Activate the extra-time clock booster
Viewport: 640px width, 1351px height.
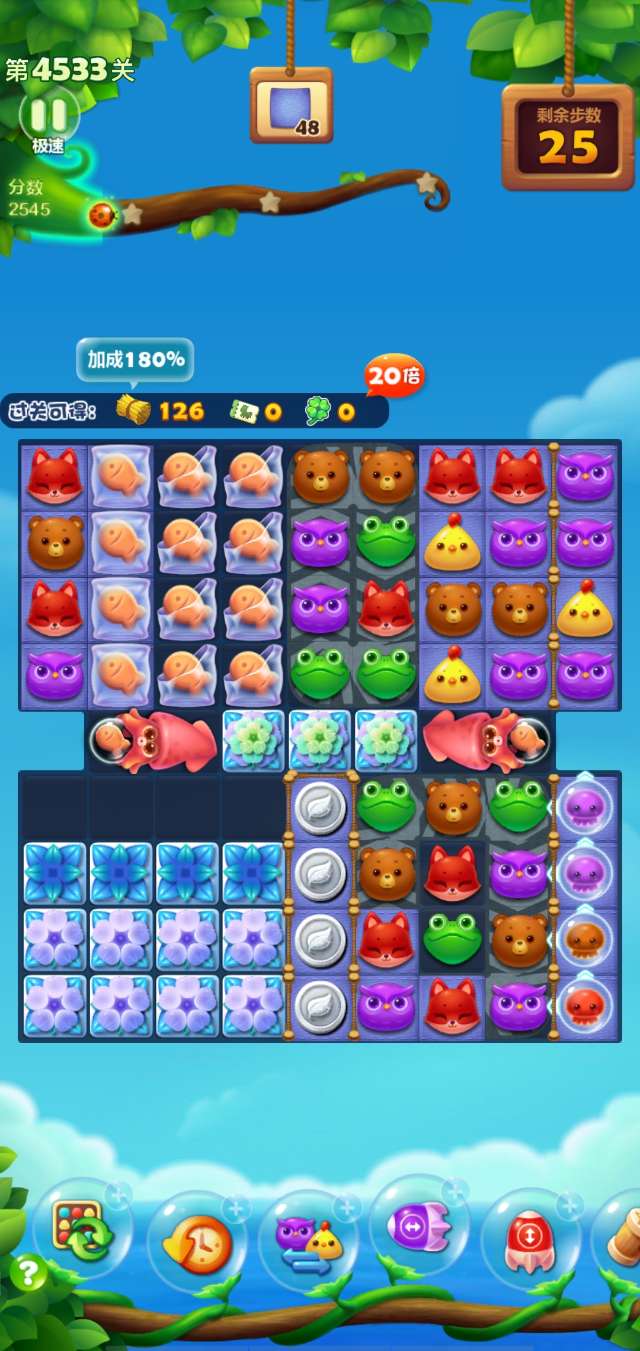point(198,1242)
